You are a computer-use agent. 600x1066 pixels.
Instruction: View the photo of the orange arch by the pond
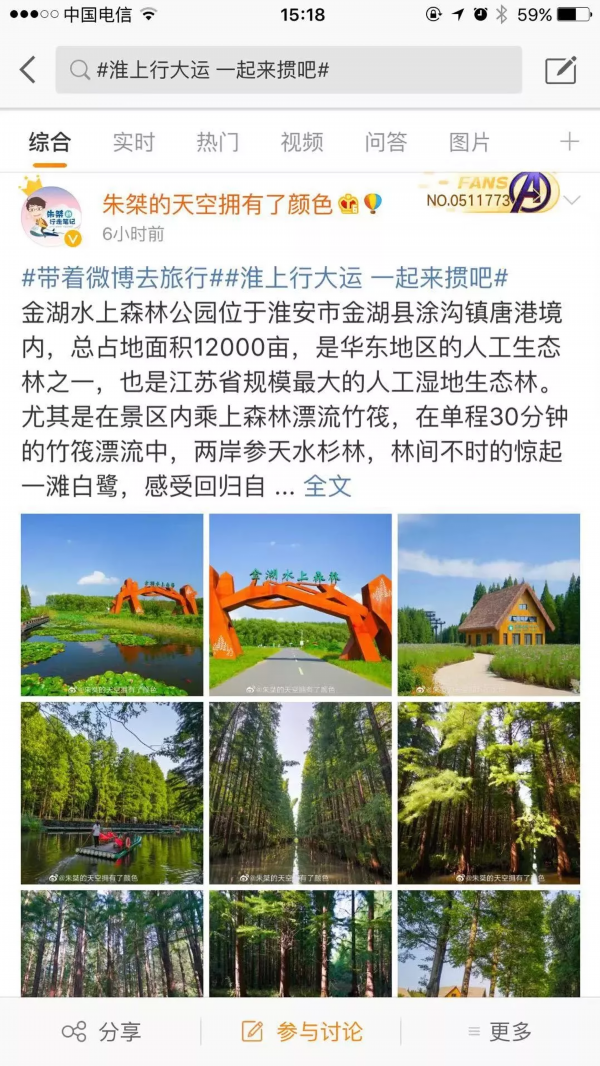coord(112,604)
